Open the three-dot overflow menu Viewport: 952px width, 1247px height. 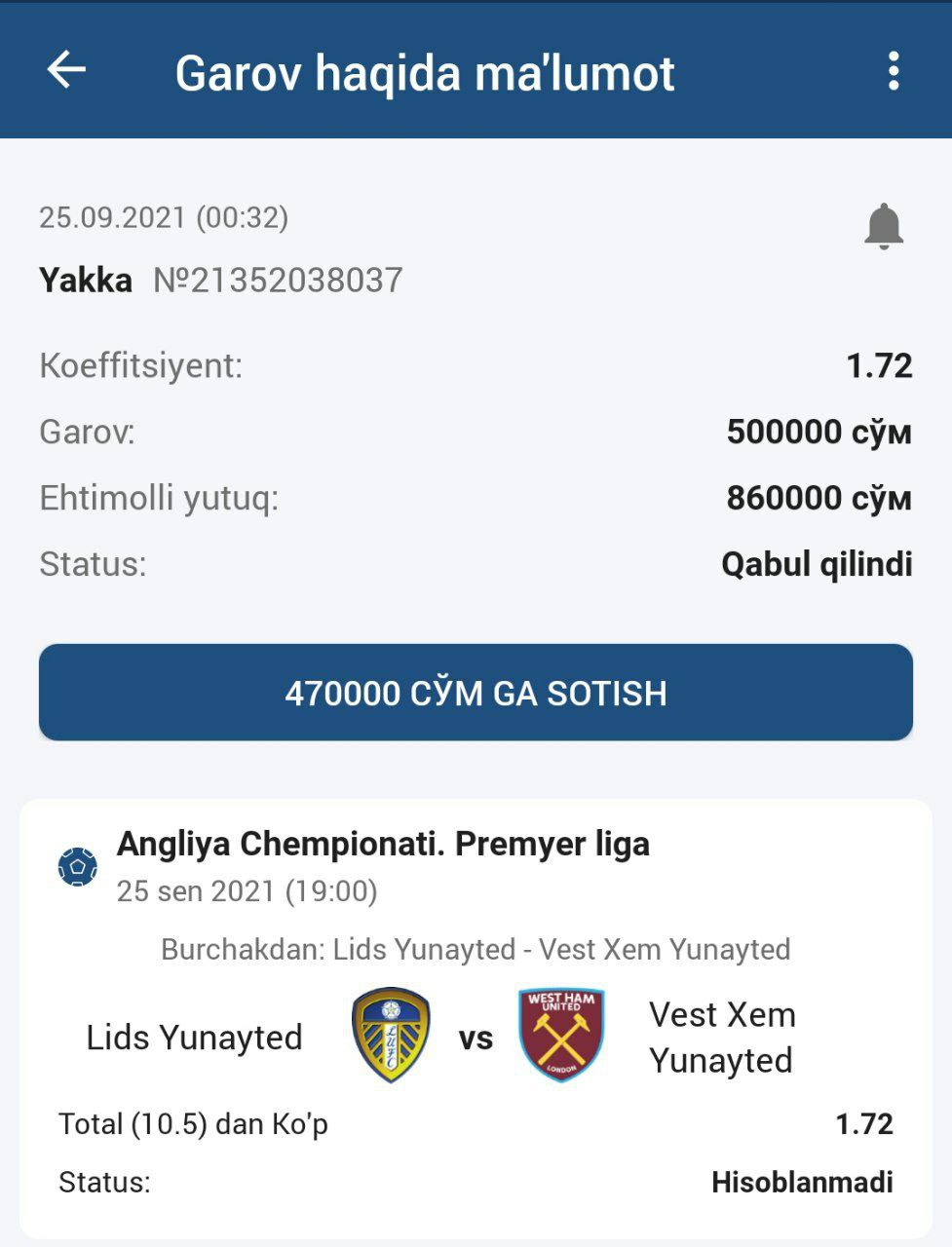[x=893, y=71]
